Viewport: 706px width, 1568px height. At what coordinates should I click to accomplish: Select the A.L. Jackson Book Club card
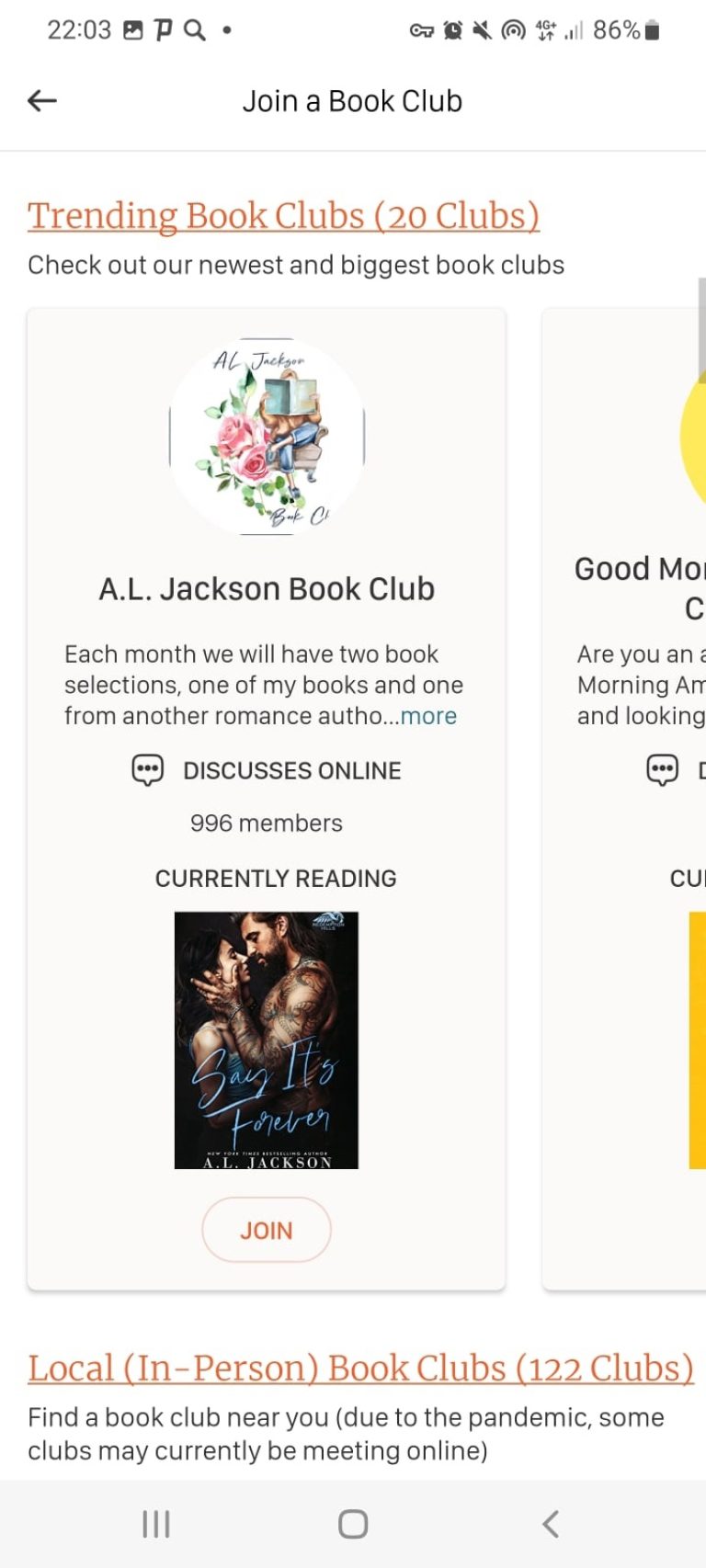[x=267, y=588]
